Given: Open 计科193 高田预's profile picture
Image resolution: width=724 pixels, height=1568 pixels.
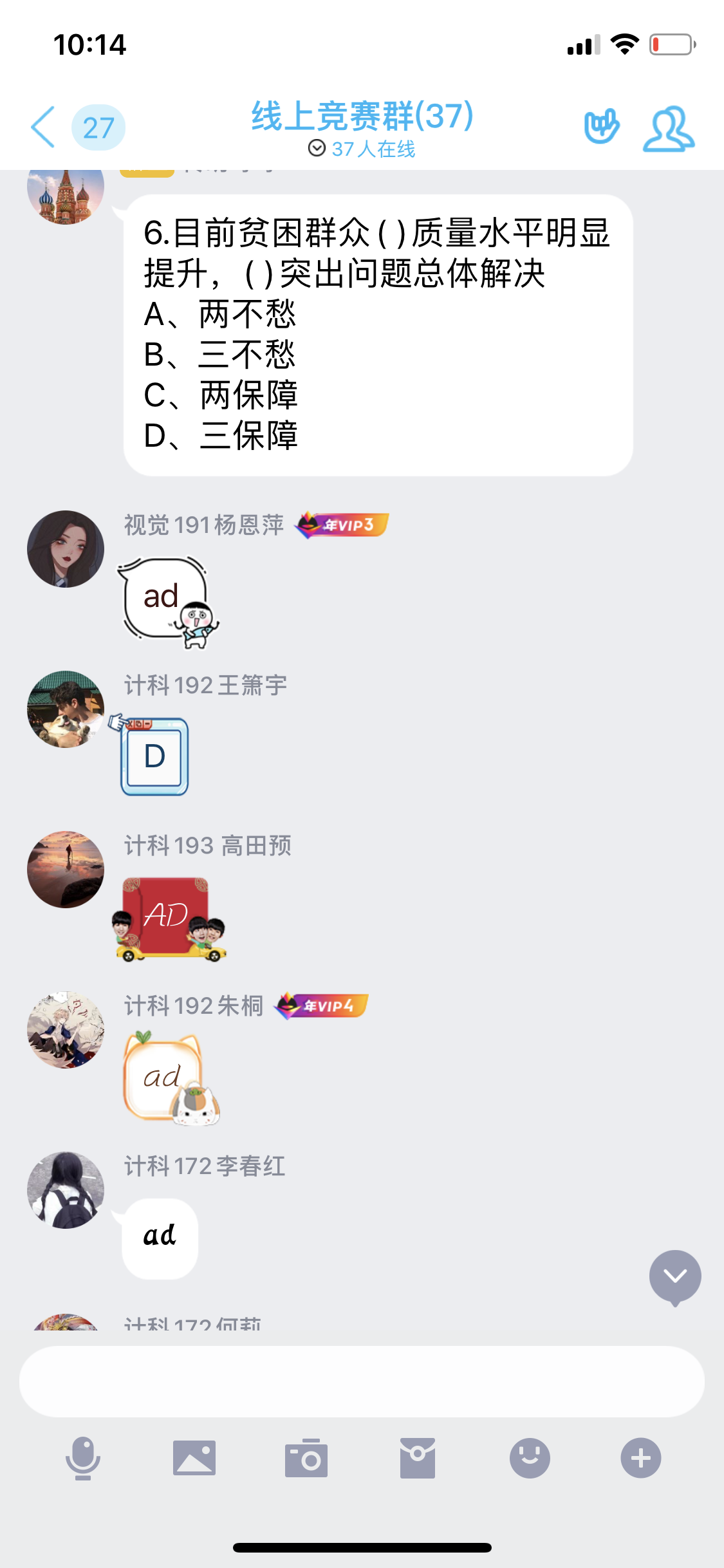Looking at the screenshot, I should tap(66, 870).
